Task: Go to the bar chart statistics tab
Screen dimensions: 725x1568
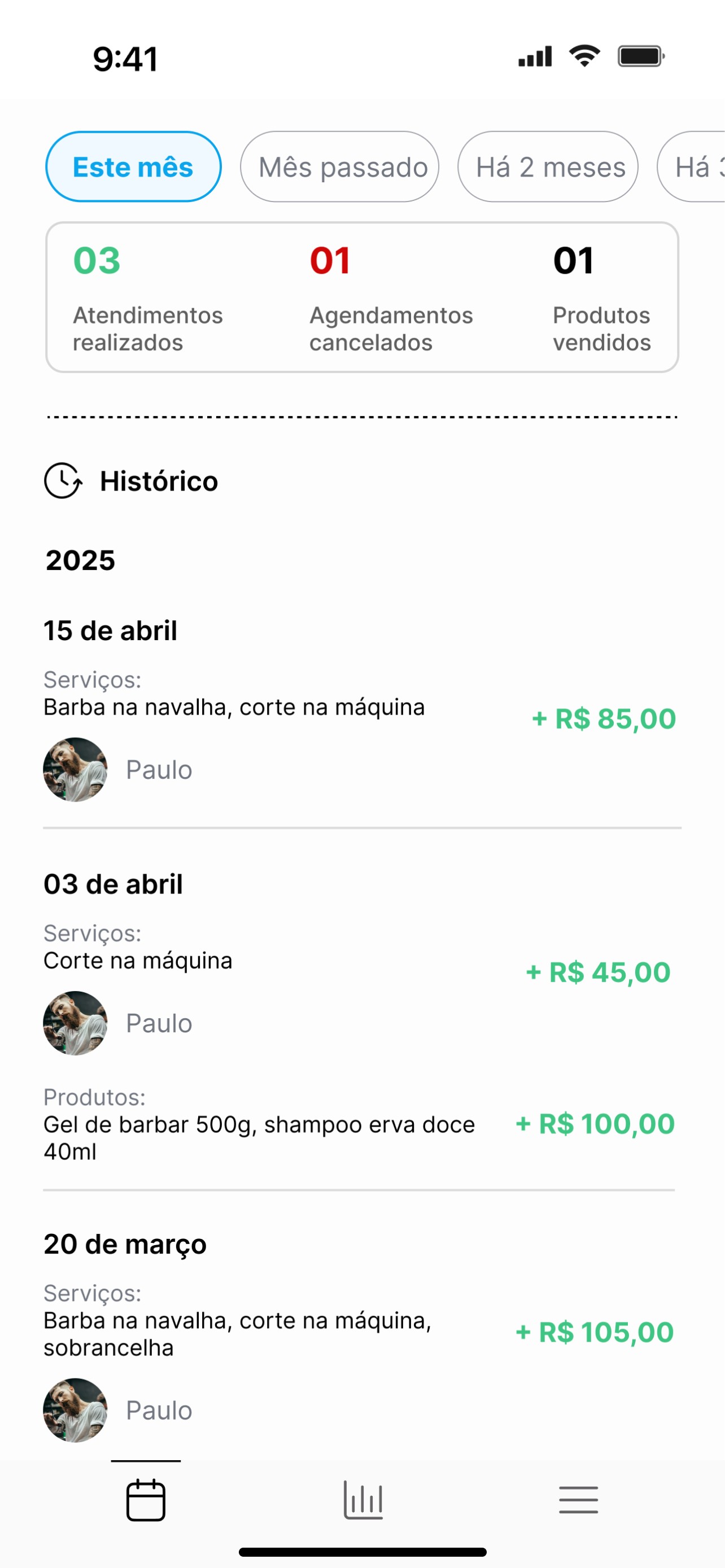Action: [x=363, y=1500]
